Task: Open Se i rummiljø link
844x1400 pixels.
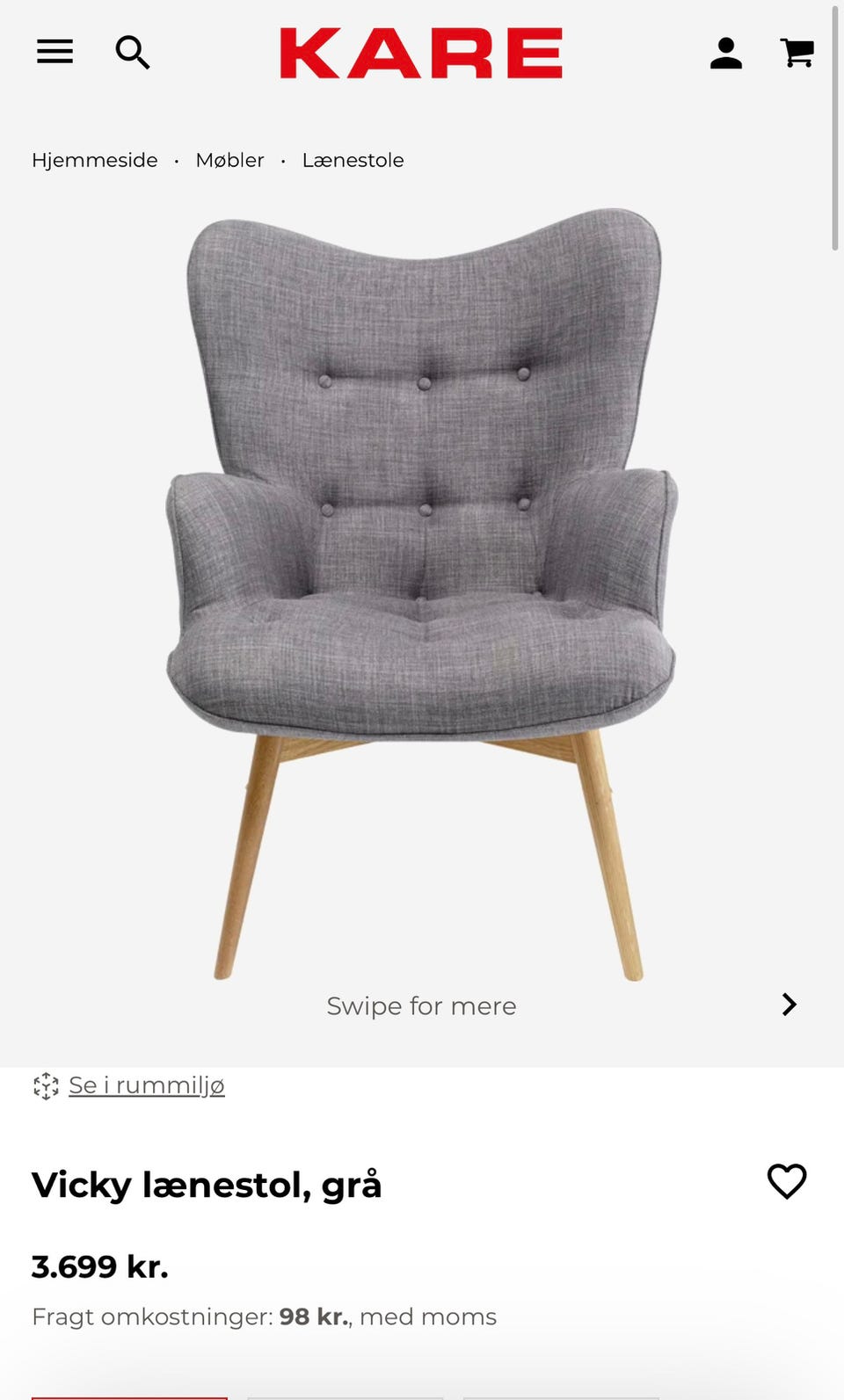Action: [x=146, y=1085]
